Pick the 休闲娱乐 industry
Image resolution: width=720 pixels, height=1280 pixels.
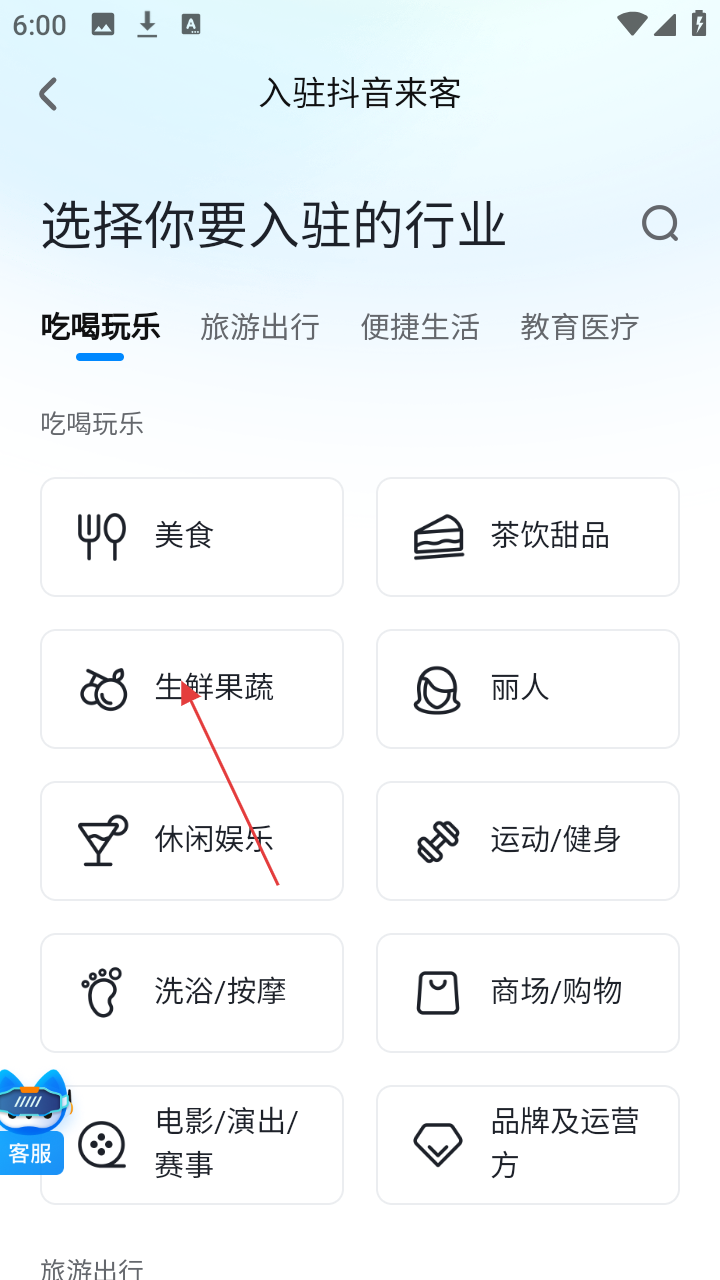[x=192, y=841]
